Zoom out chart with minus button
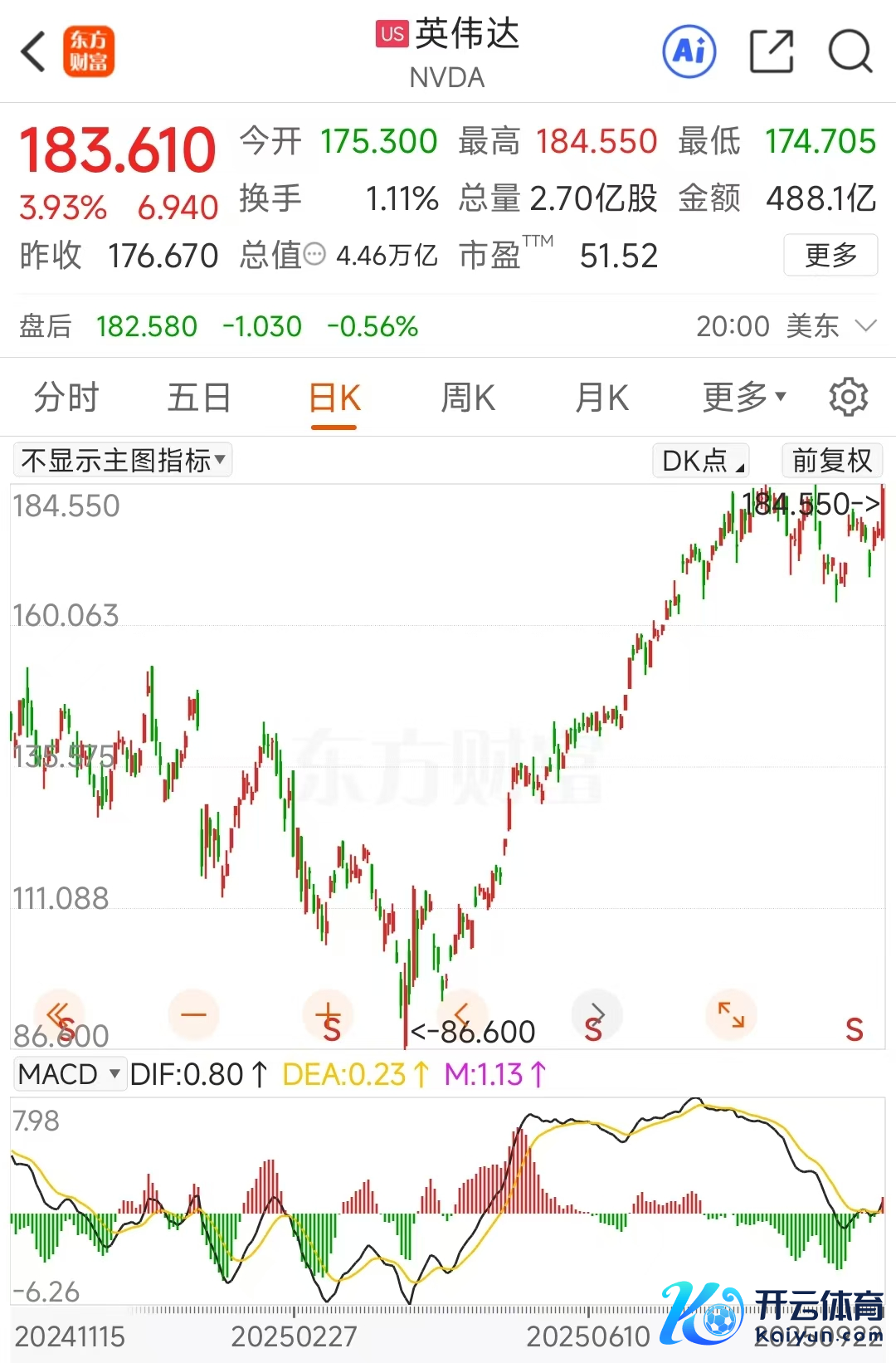This screenshot has height=1363, width=896. [193, 1014]
